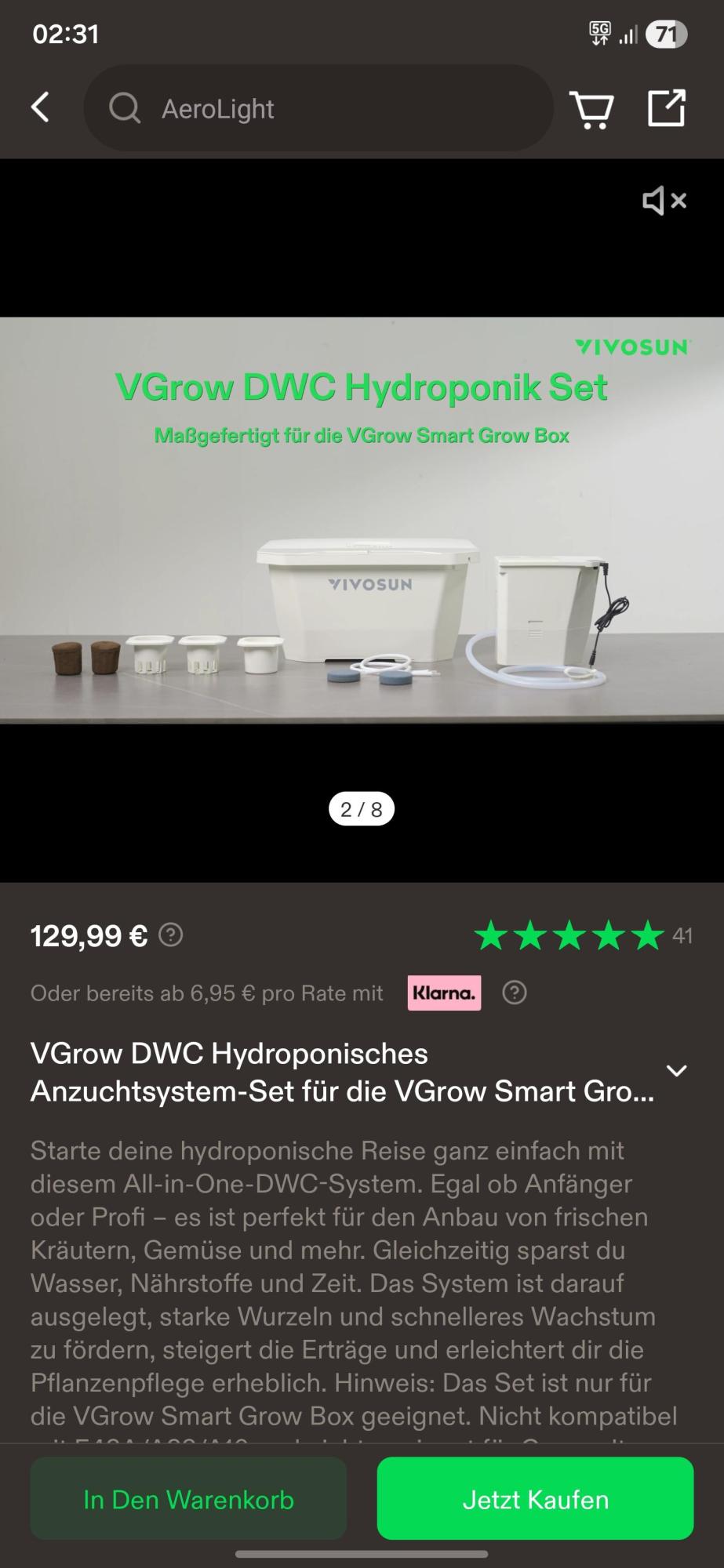Buy now with Jetzt Kaufen
Viewport: 724px width, 1568px height.
click(535, 1500)
